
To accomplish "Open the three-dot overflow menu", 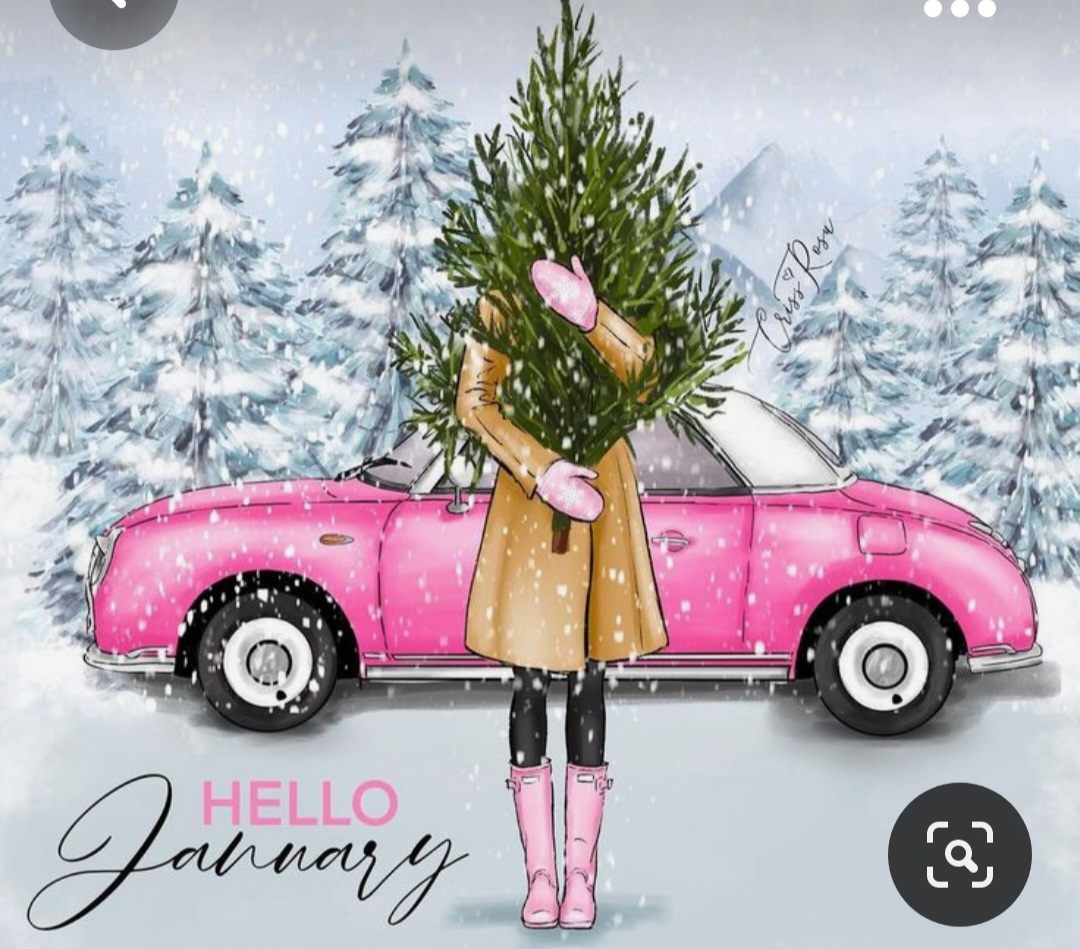I will 959,9.
